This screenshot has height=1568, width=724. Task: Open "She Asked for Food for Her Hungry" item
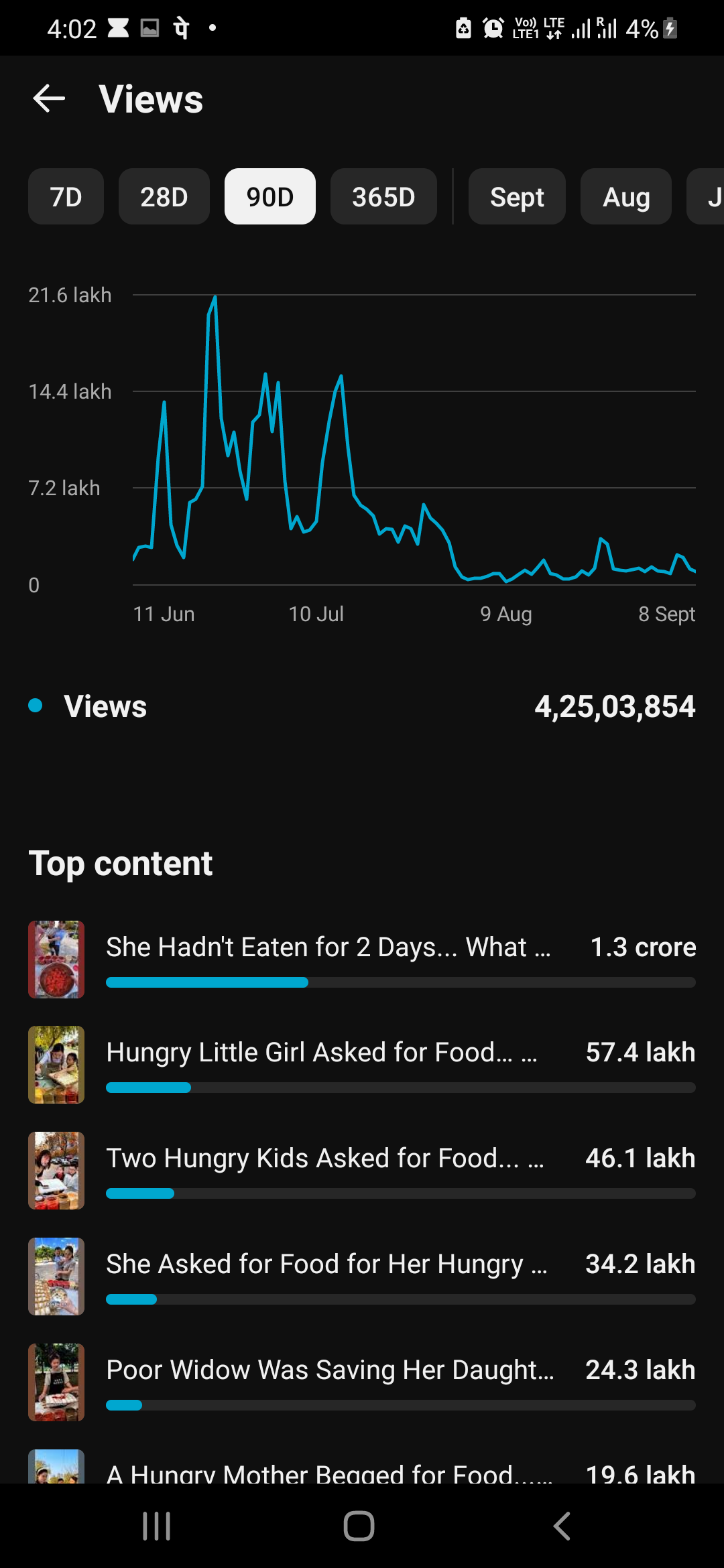(362, 1277)
